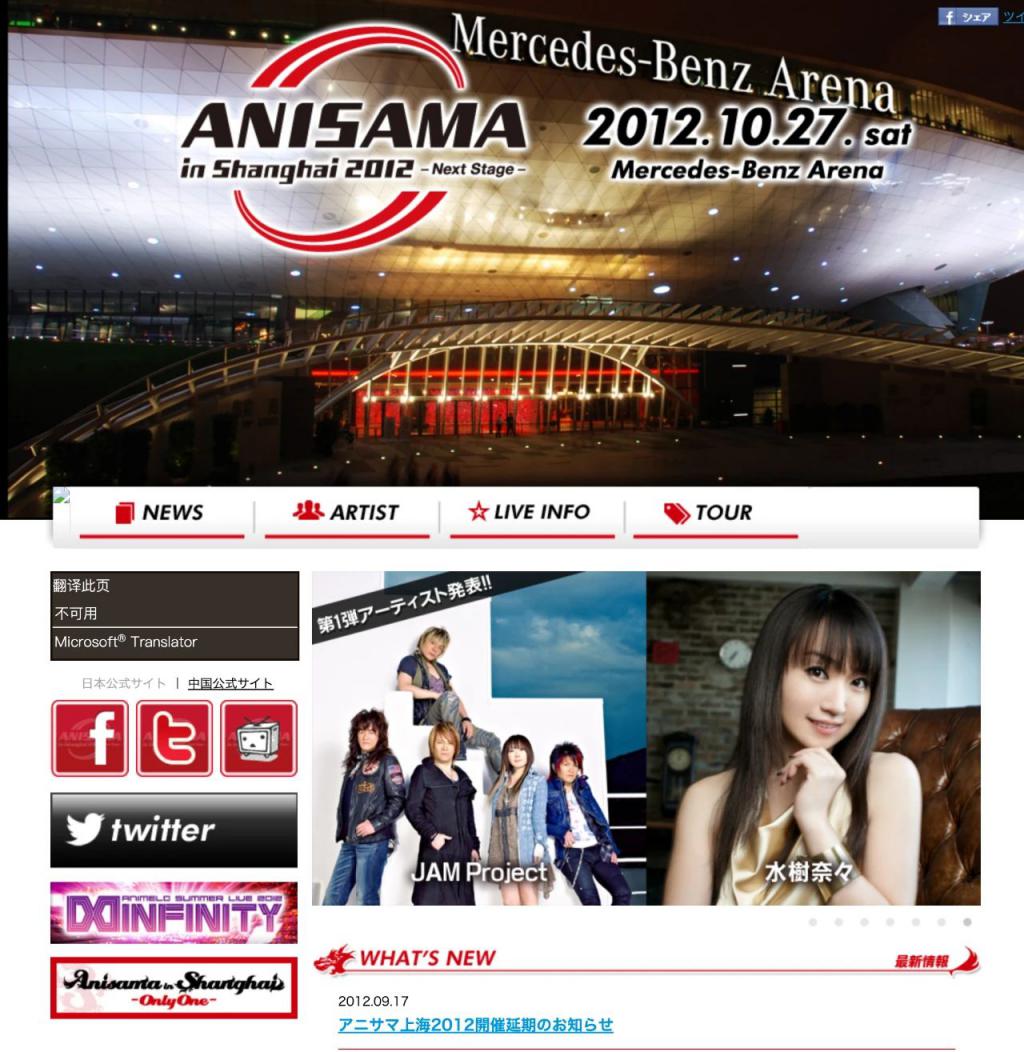Open the LIVE INFO tab
Image resolution: width=1024 pixels, height=1052 pixels.
(x=530, y=512)
